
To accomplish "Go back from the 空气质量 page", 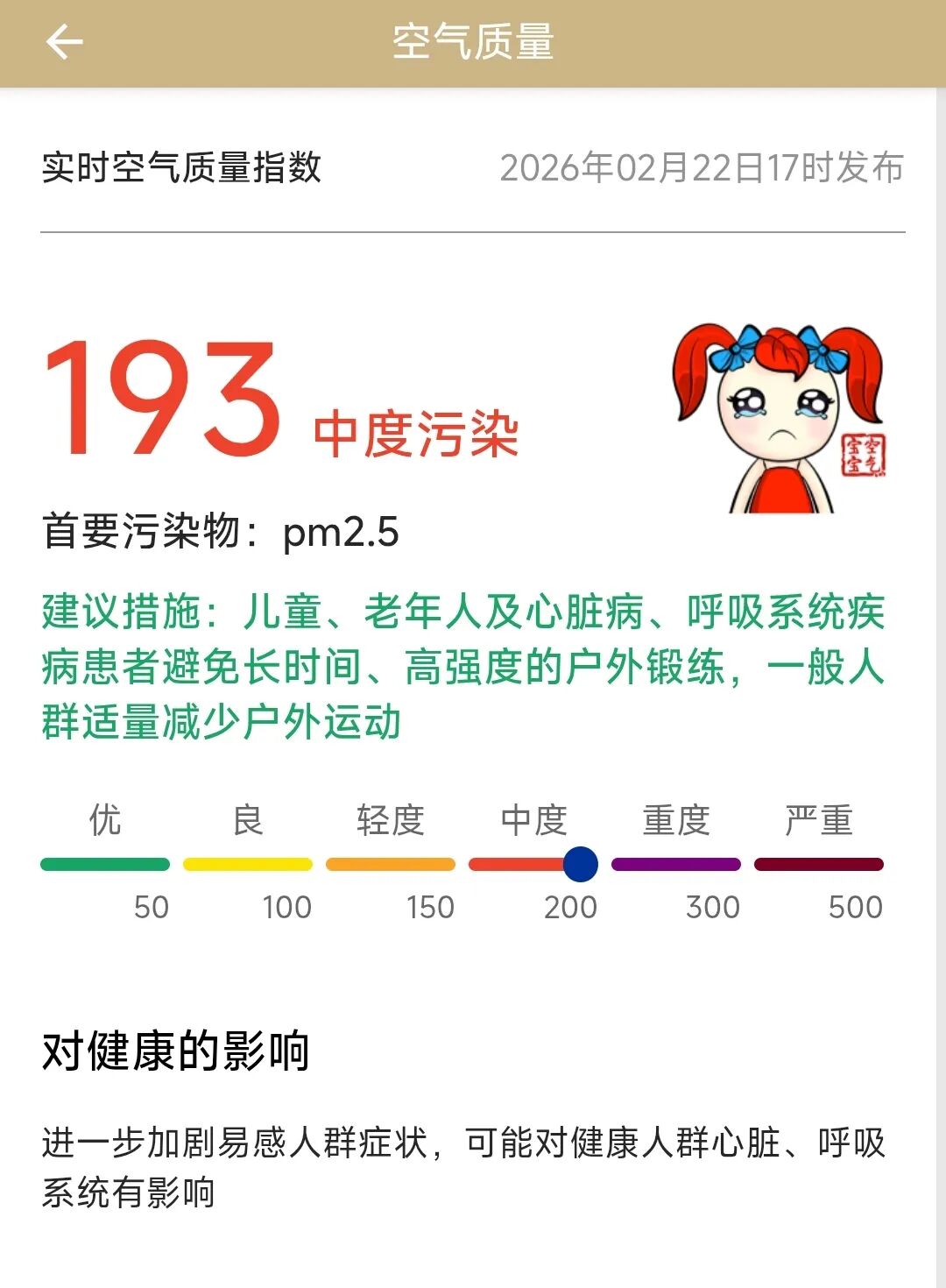I will (64, 42).
